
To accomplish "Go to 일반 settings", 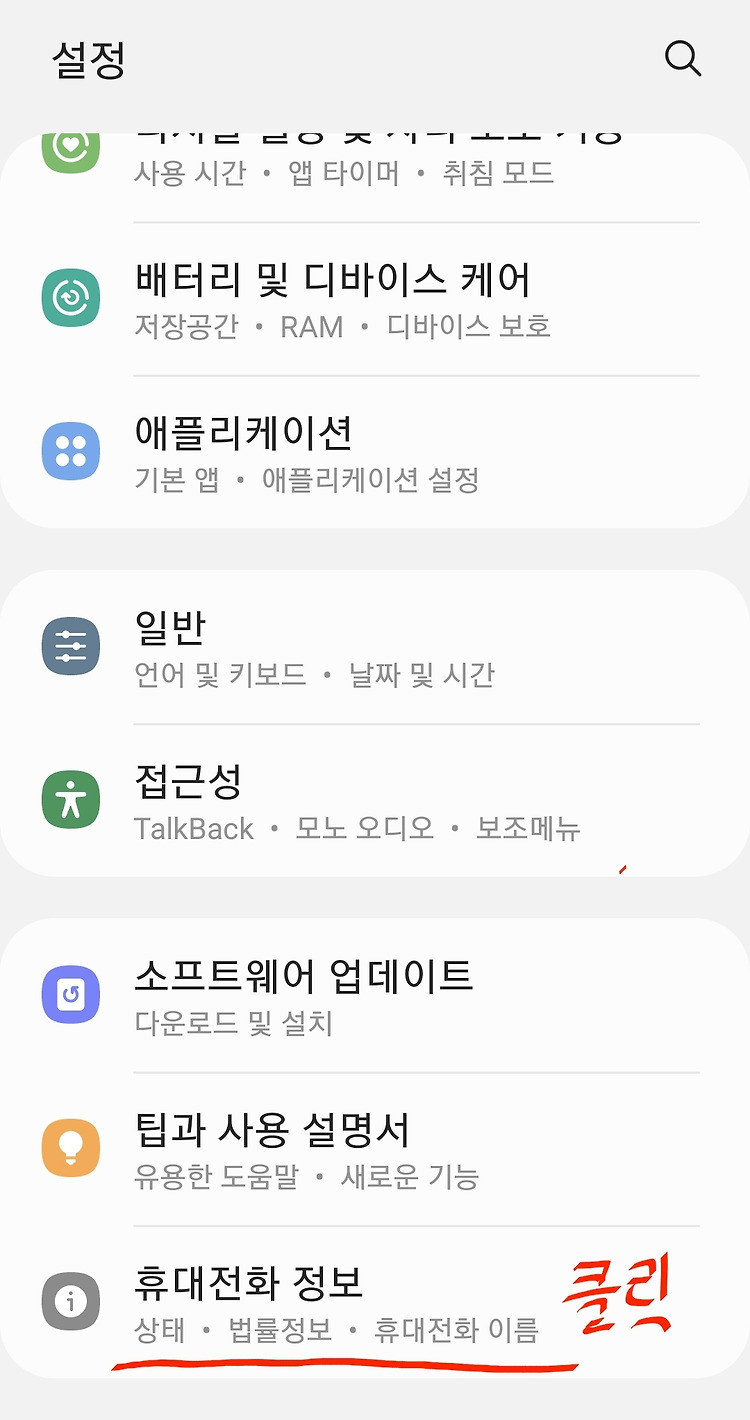I will [x=375, y=647].
